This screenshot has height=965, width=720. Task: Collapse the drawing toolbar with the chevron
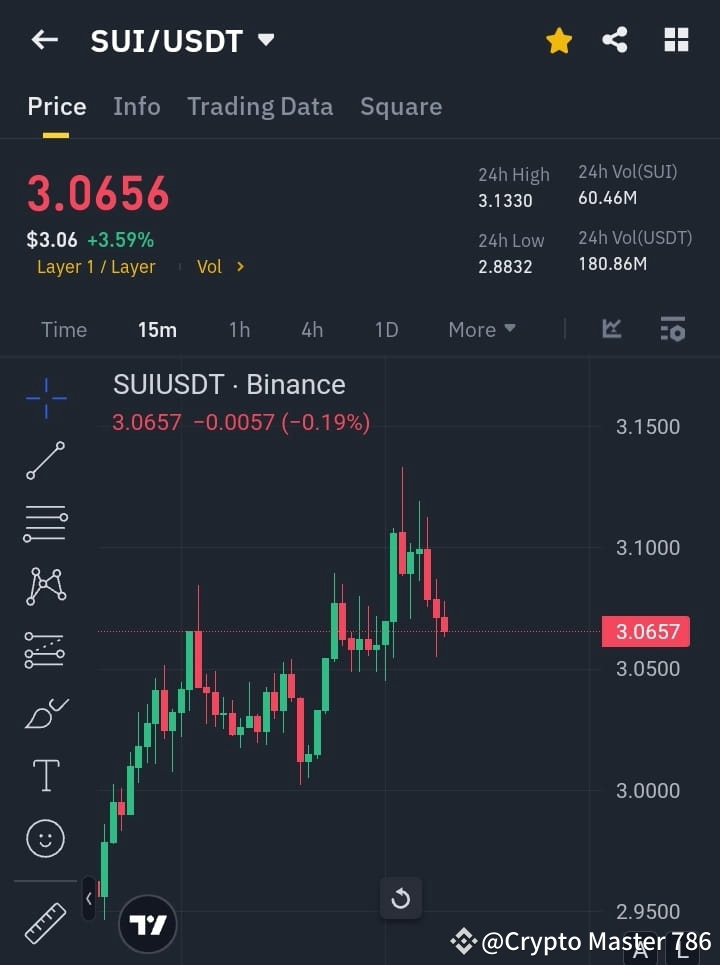click(88, 898)
